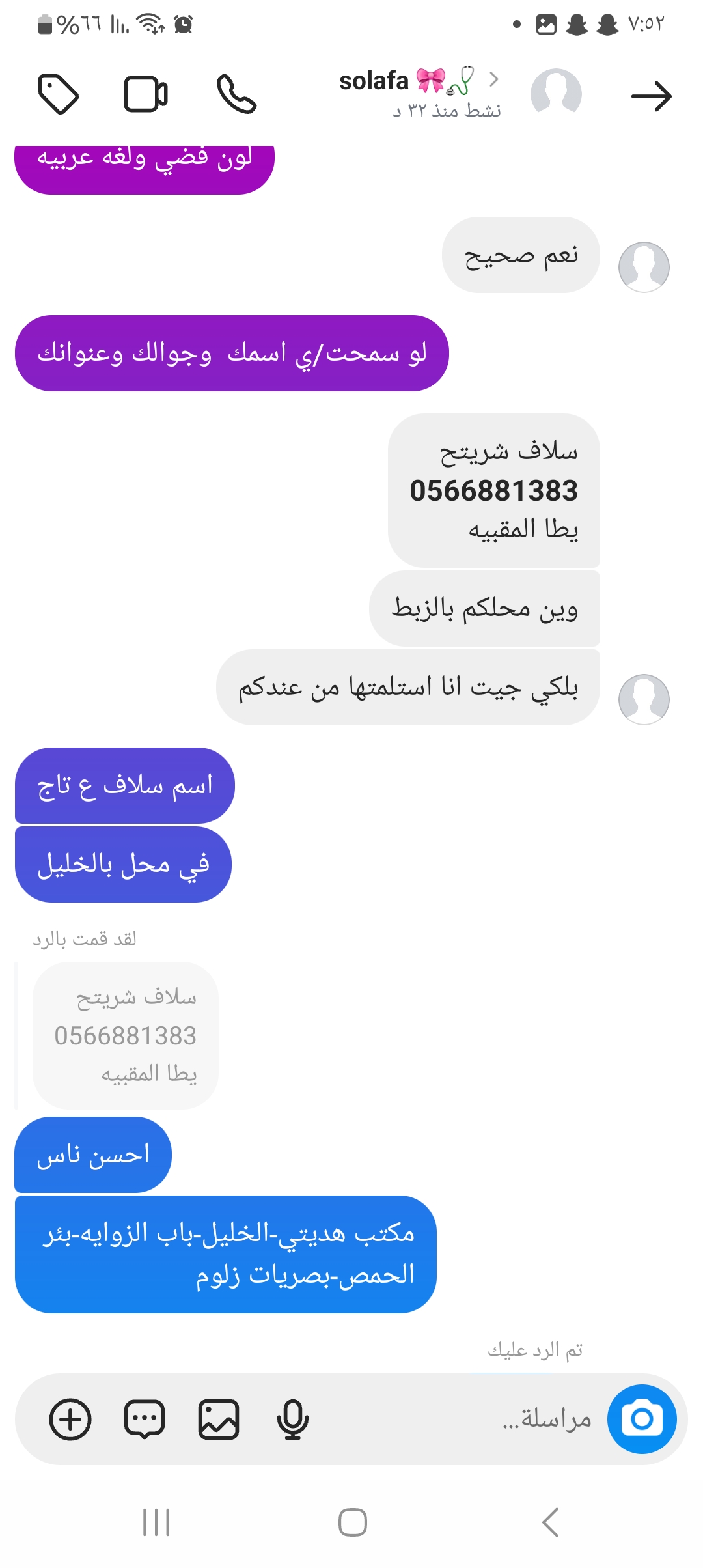Open the sticker and GIF bubble icon

click(145, 1419)
